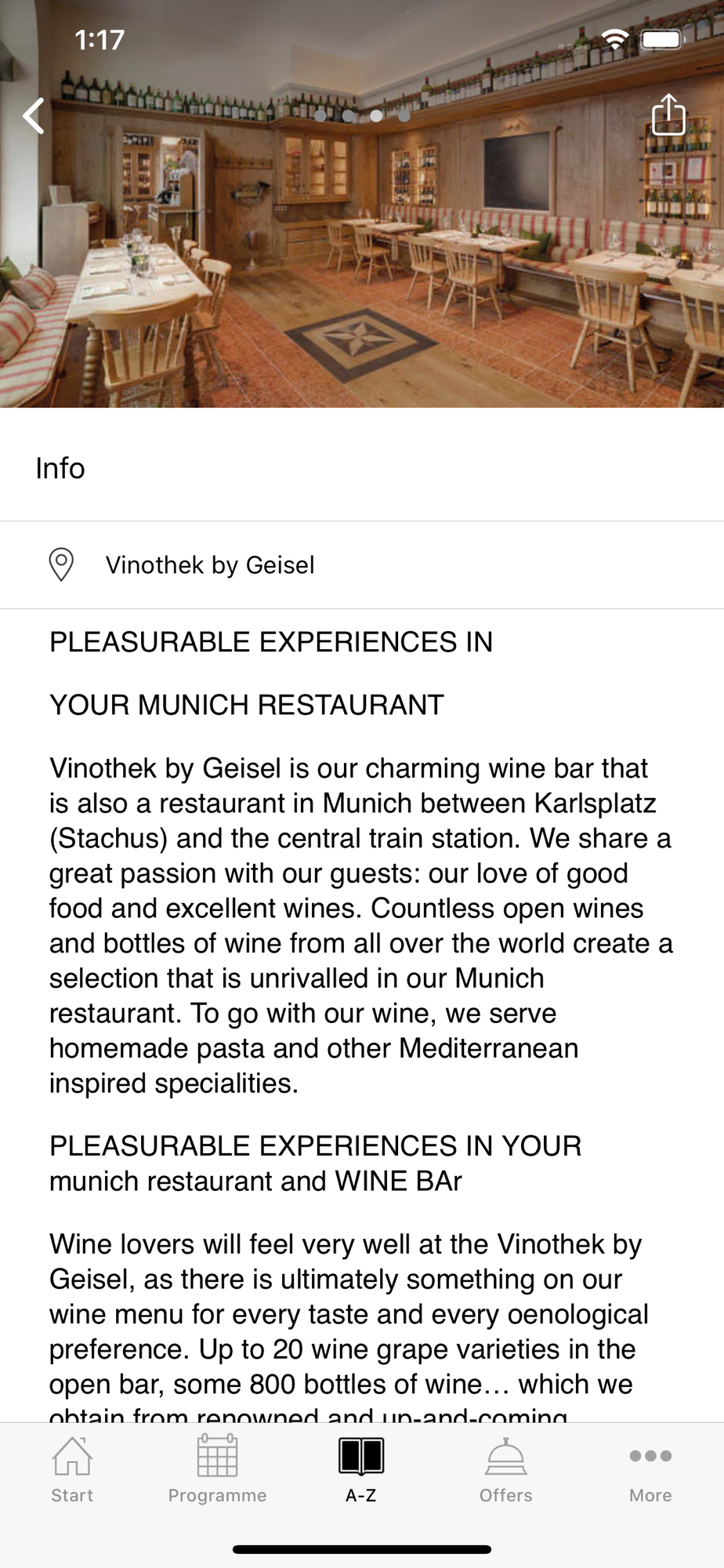This screenshot has height=1568, width=724.
Task: Switch to the Start tab
Action: click(72, 1470)
